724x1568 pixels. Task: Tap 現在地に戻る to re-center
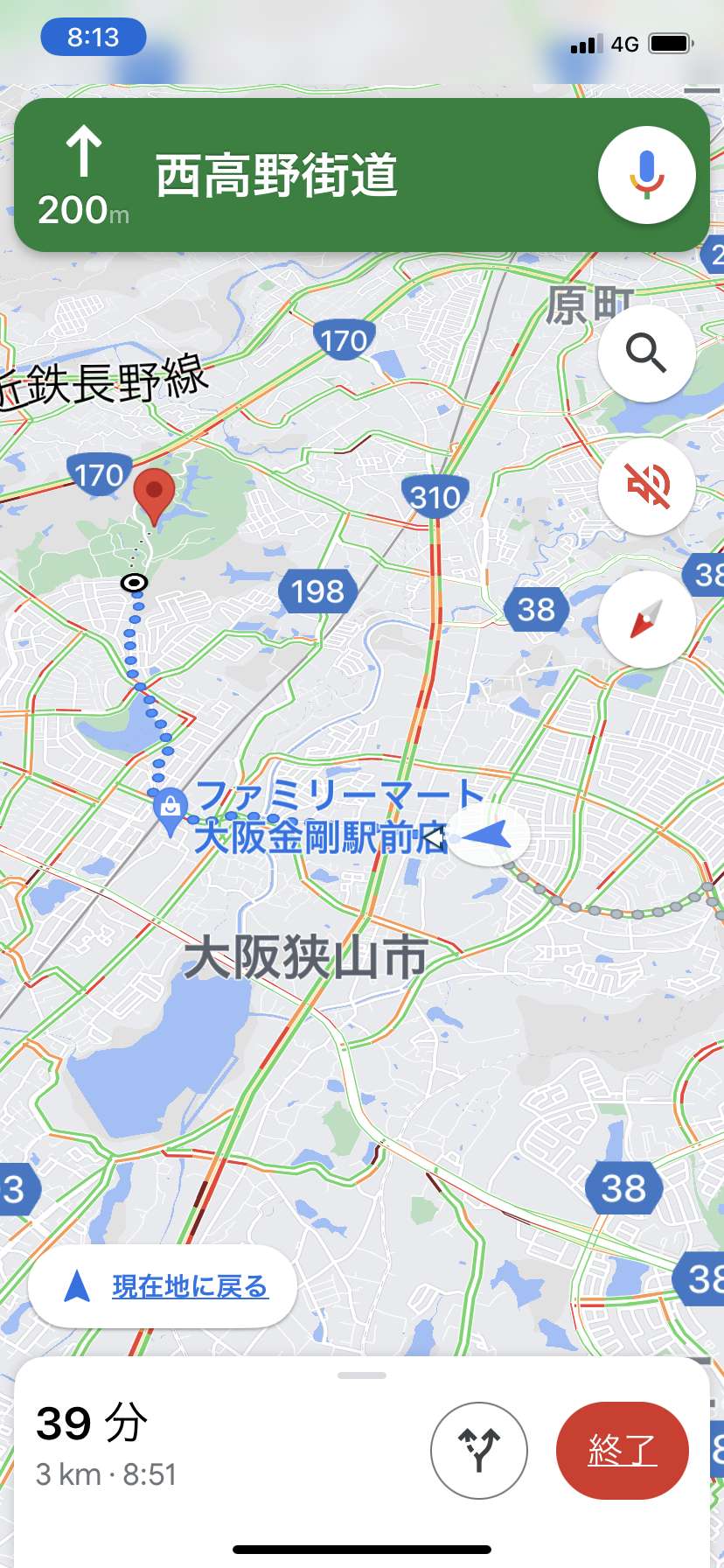(x=163, y=1286)
